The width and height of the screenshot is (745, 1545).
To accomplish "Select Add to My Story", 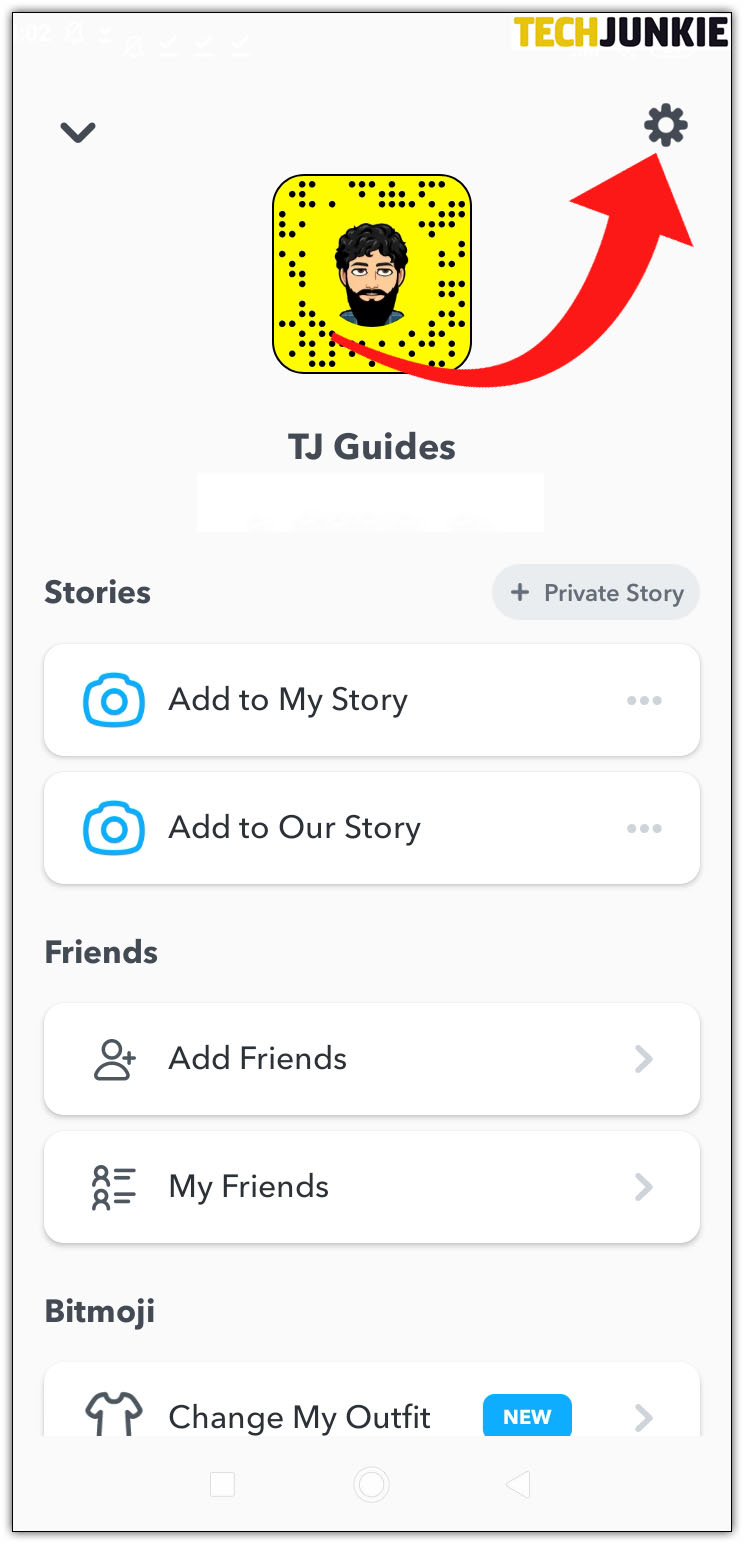I will point(288,700).
